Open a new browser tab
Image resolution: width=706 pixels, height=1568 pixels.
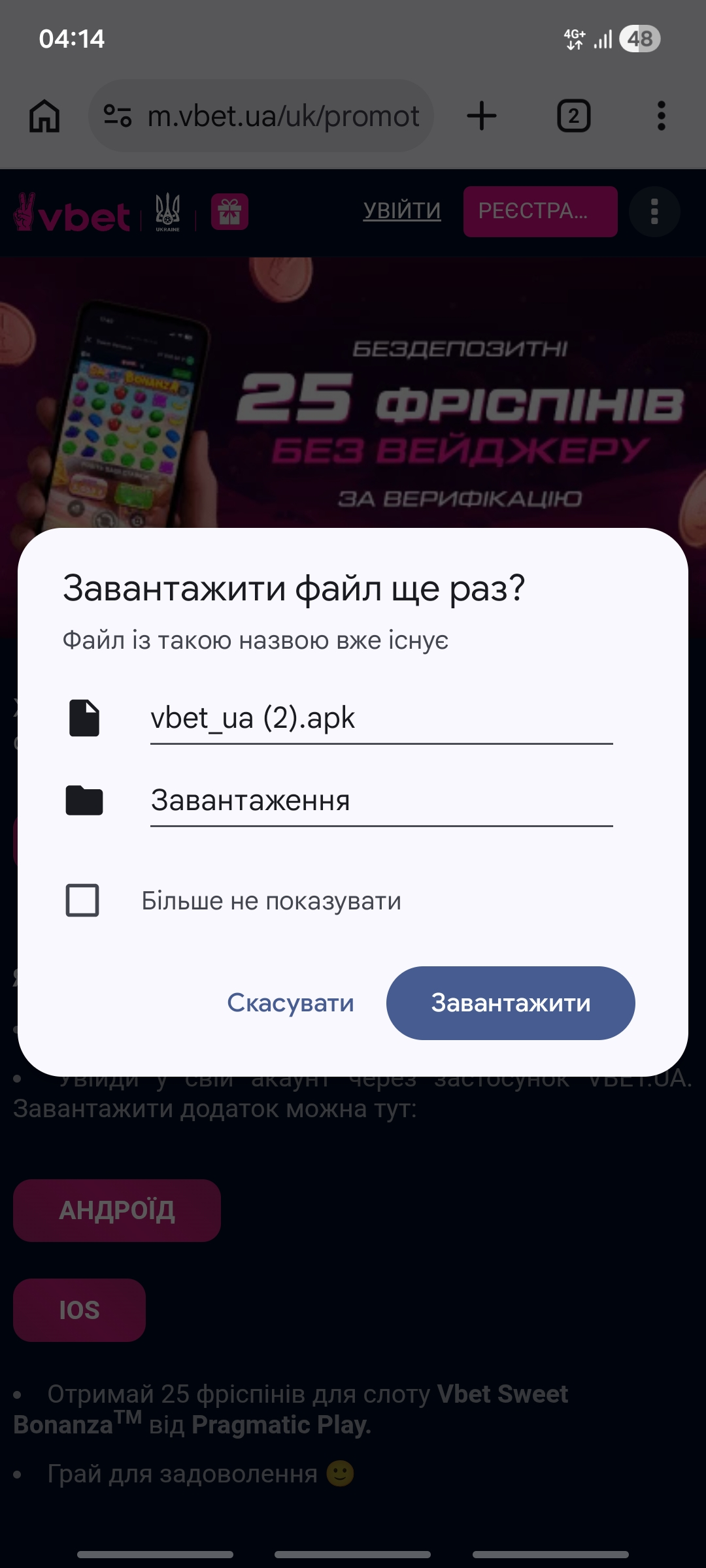[482, 116]
